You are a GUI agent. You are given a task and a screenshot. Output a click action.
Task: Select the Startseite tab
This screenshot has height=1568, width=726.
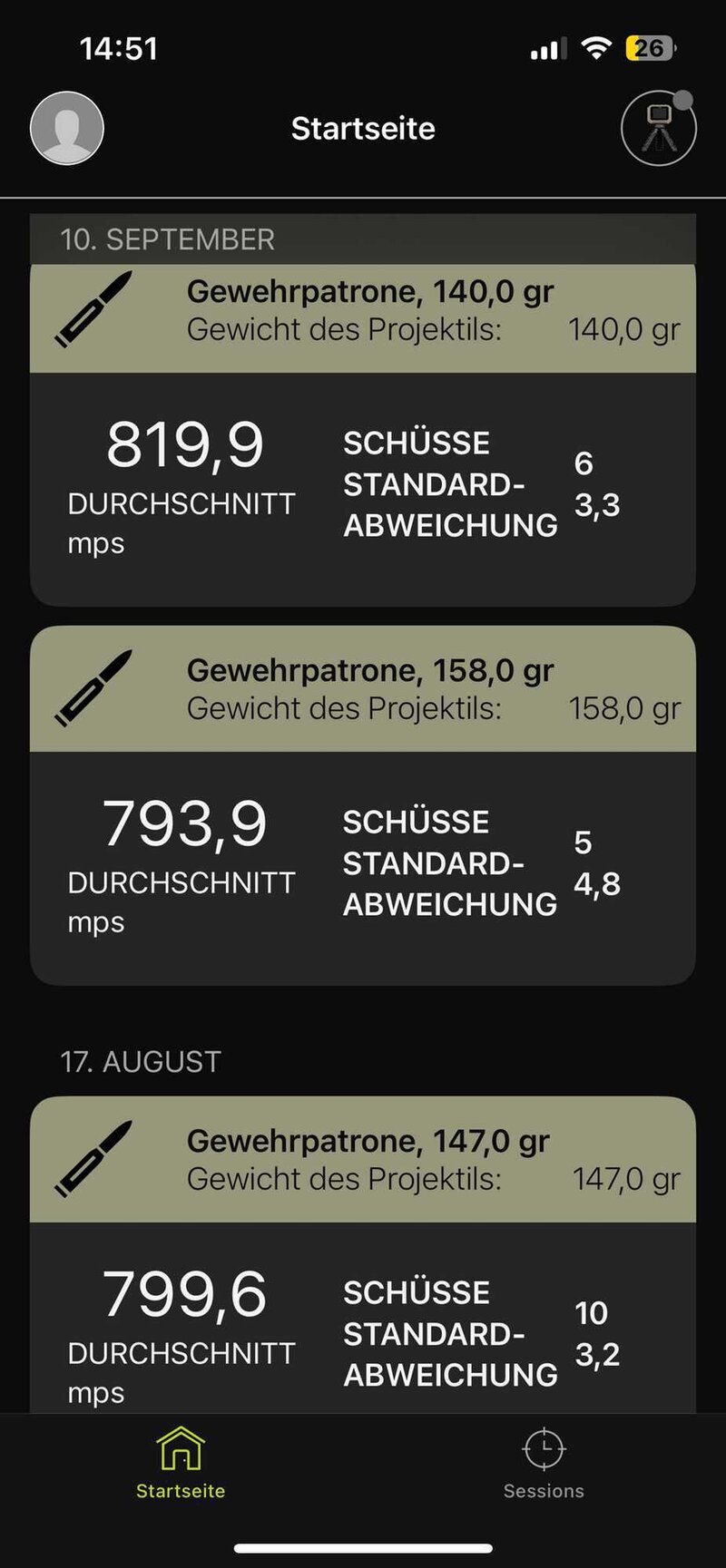pos(181,1464)
